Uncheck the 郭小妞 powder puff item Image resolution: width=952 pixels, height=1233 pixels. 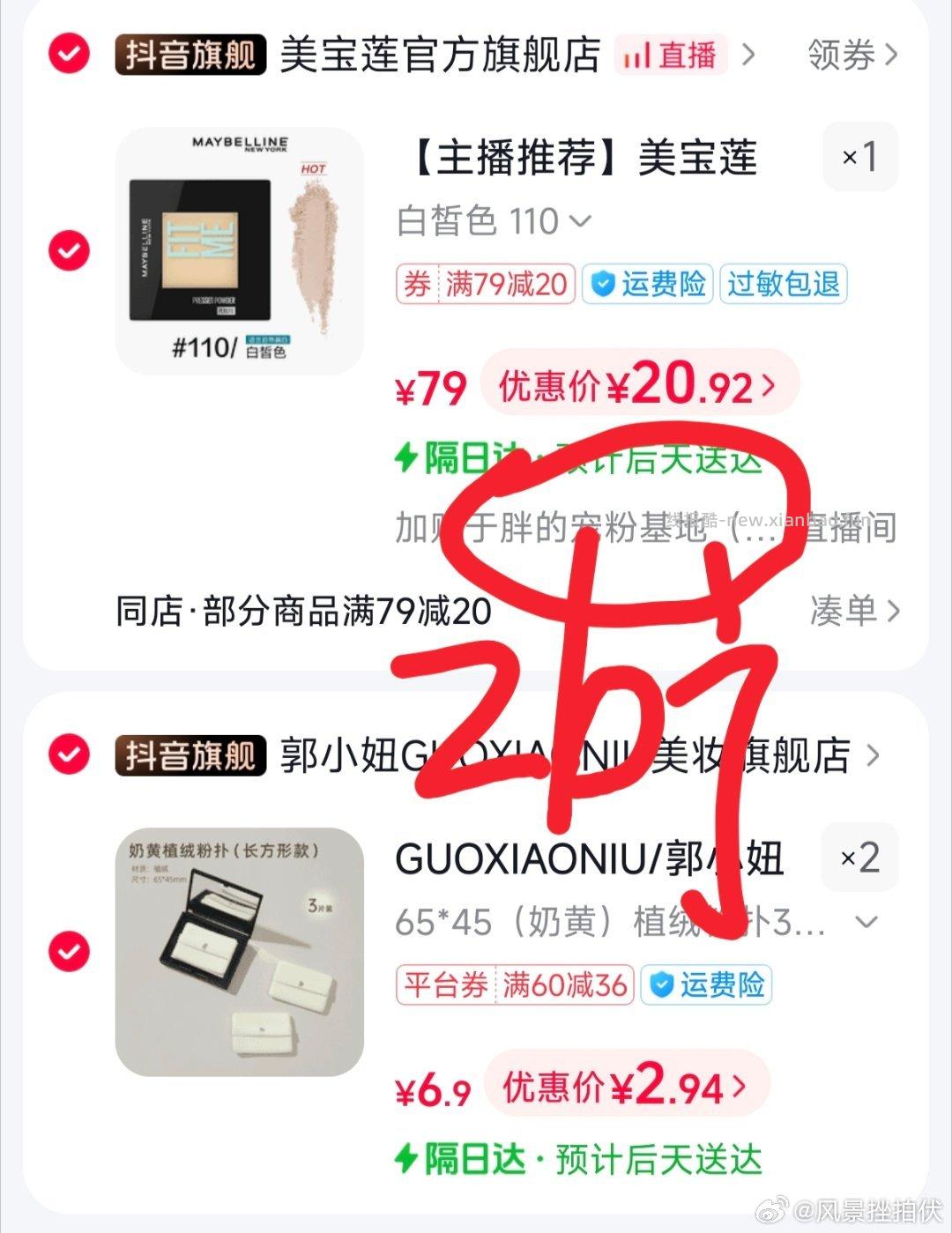67,952
